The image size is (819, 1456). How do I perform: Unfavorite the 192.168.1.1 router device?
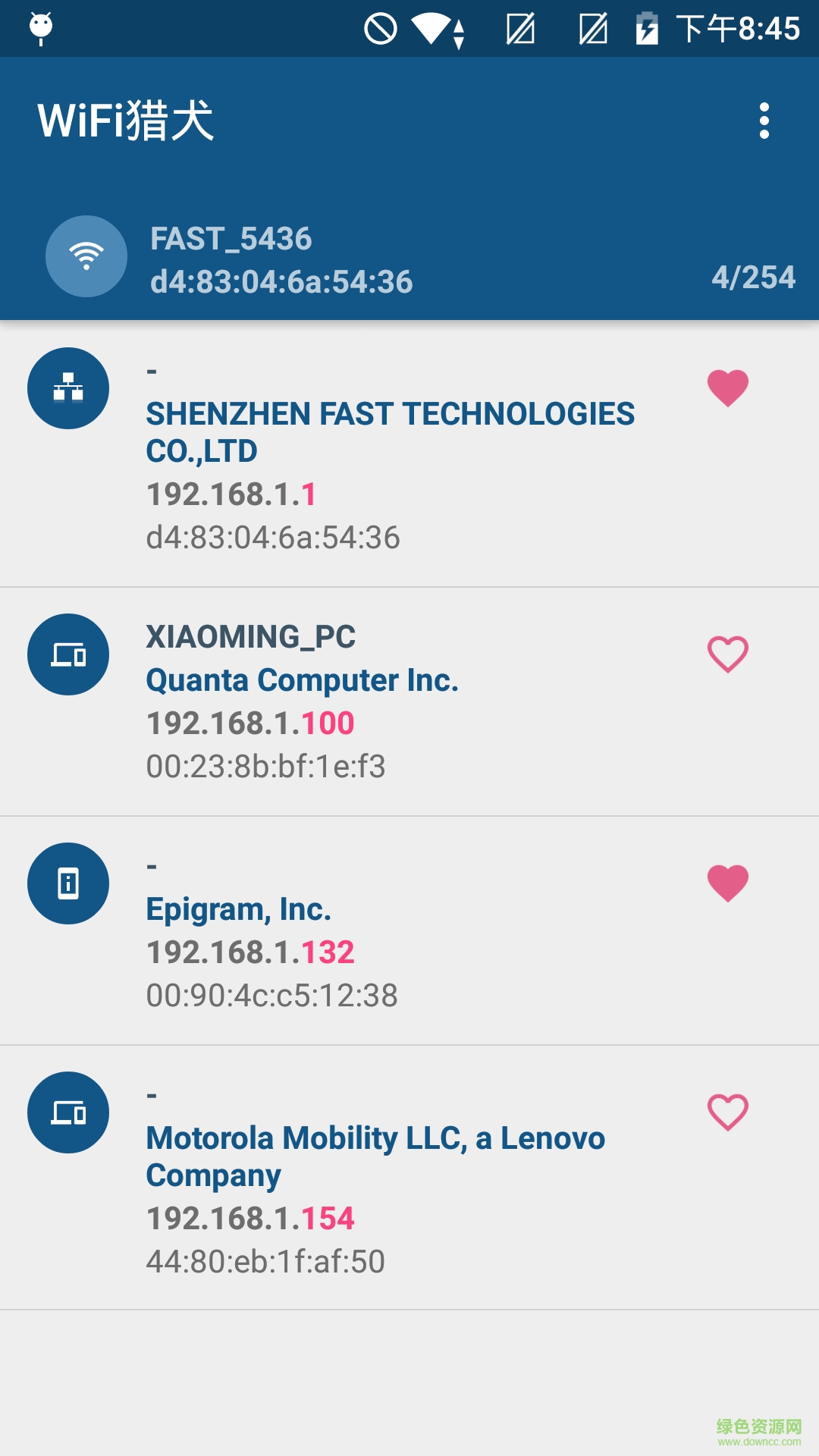click(x=727, y=388)
